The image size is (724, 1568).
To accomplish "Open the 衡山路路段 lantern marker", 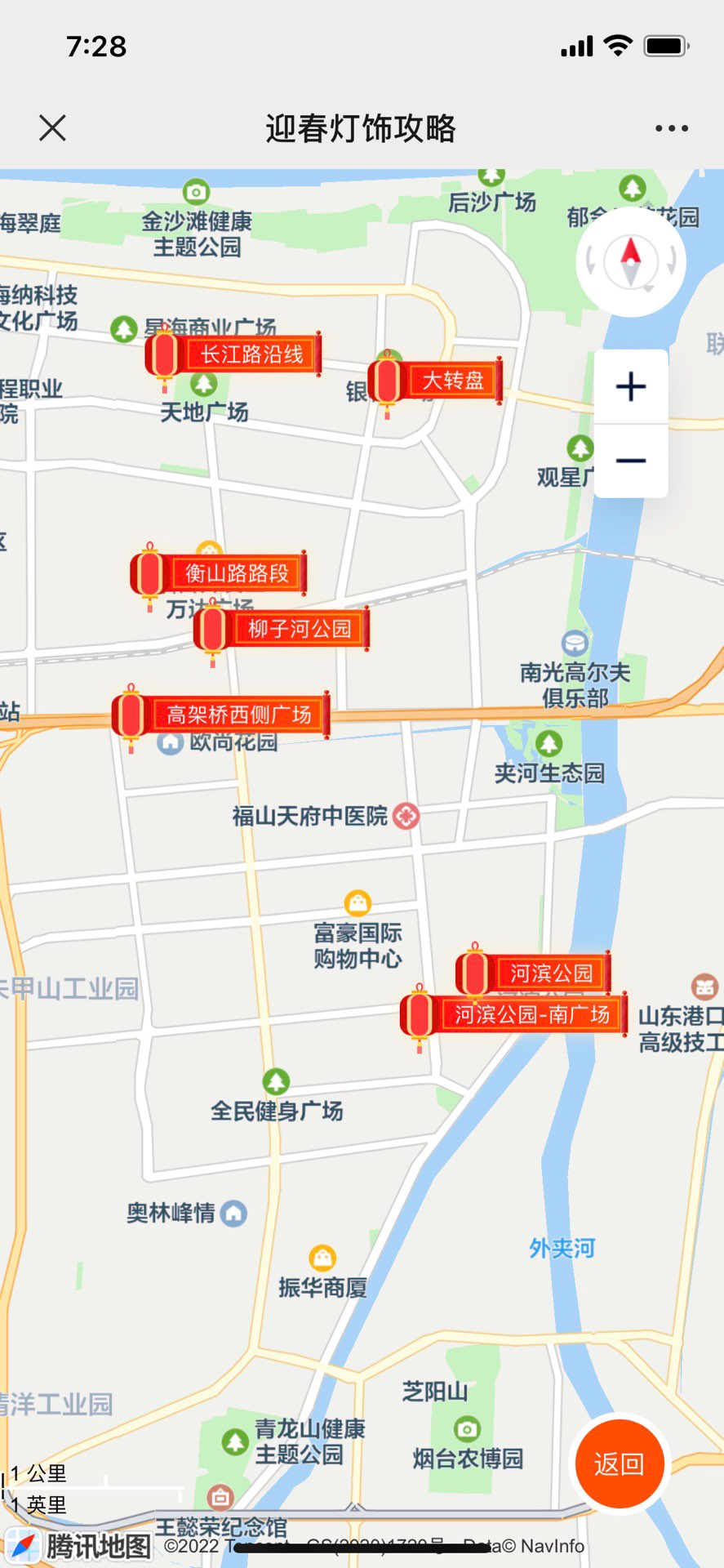I will coord(222,573).
